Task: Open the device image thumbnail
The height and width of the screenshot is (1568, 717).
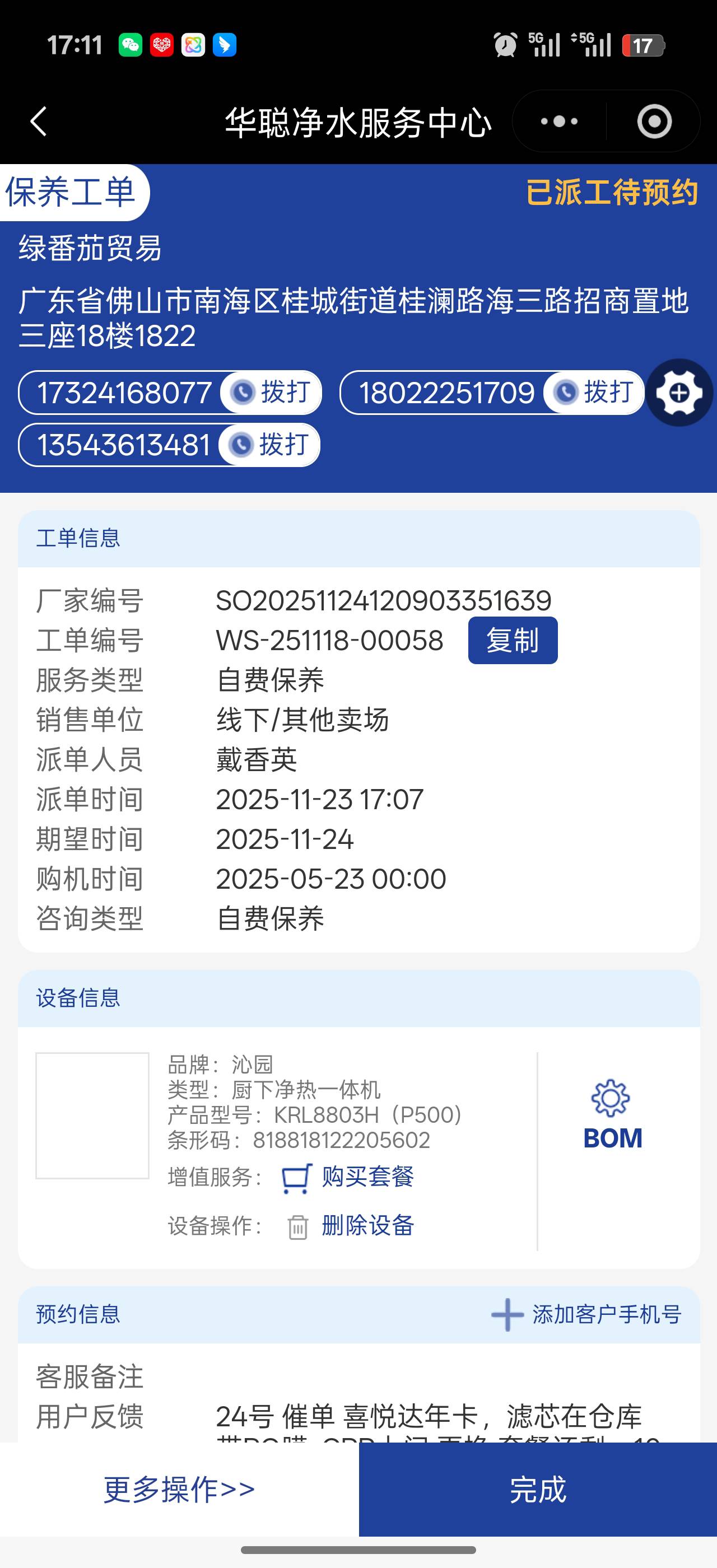Action: [92, 1115]
